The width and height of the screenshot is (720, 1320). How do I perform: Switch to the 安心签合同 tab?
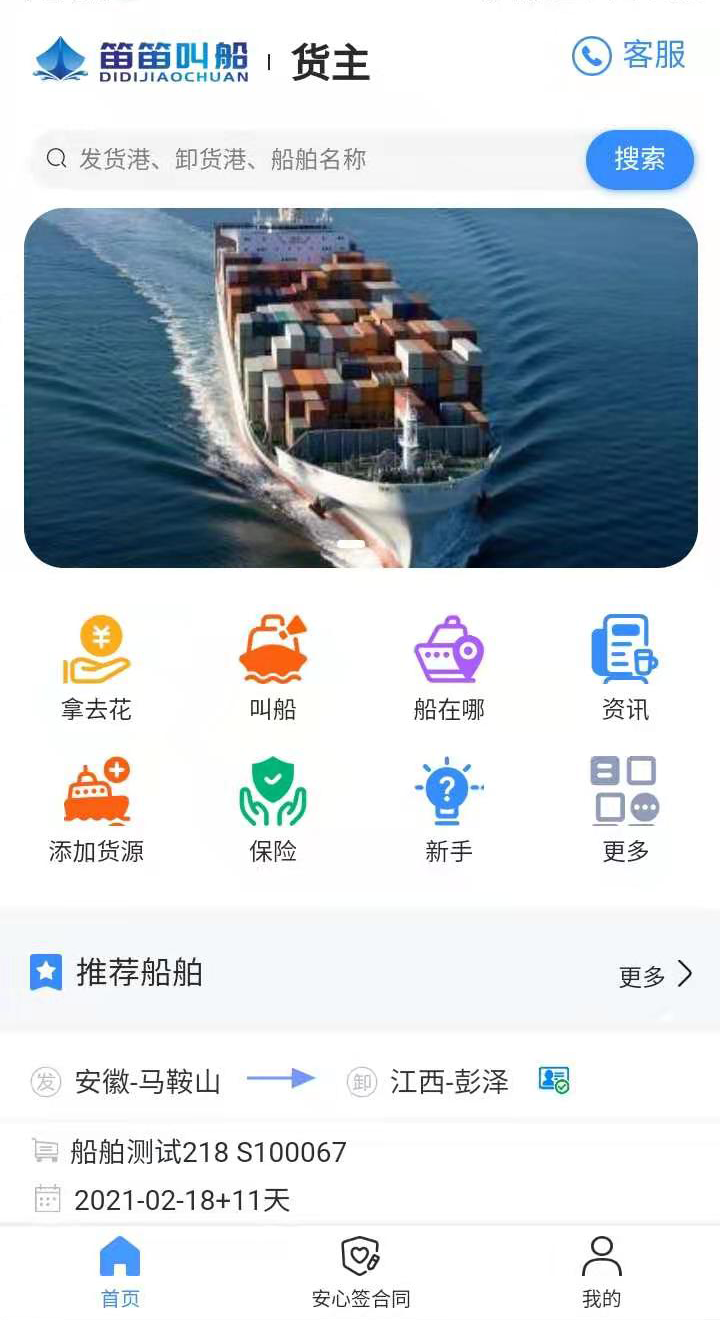coord(360,1270)
